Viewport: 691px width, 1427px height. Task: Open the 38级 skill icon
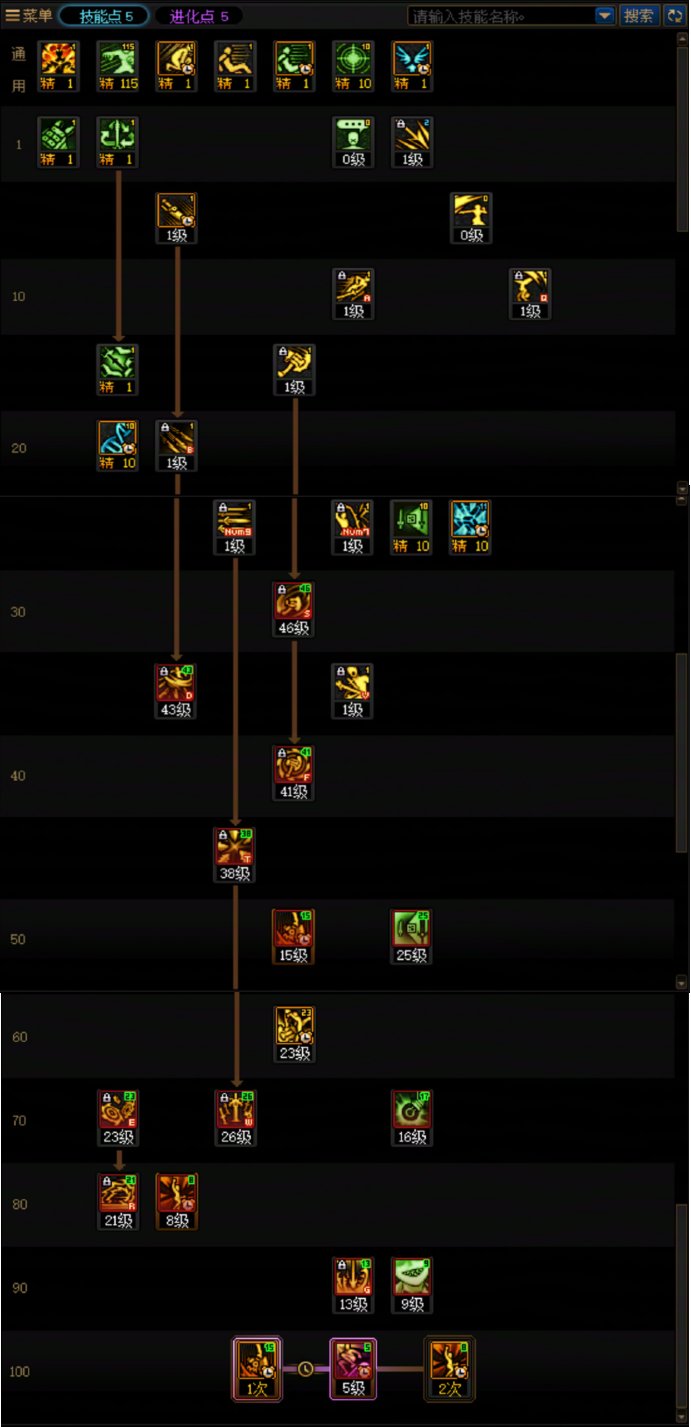[235, 849]
